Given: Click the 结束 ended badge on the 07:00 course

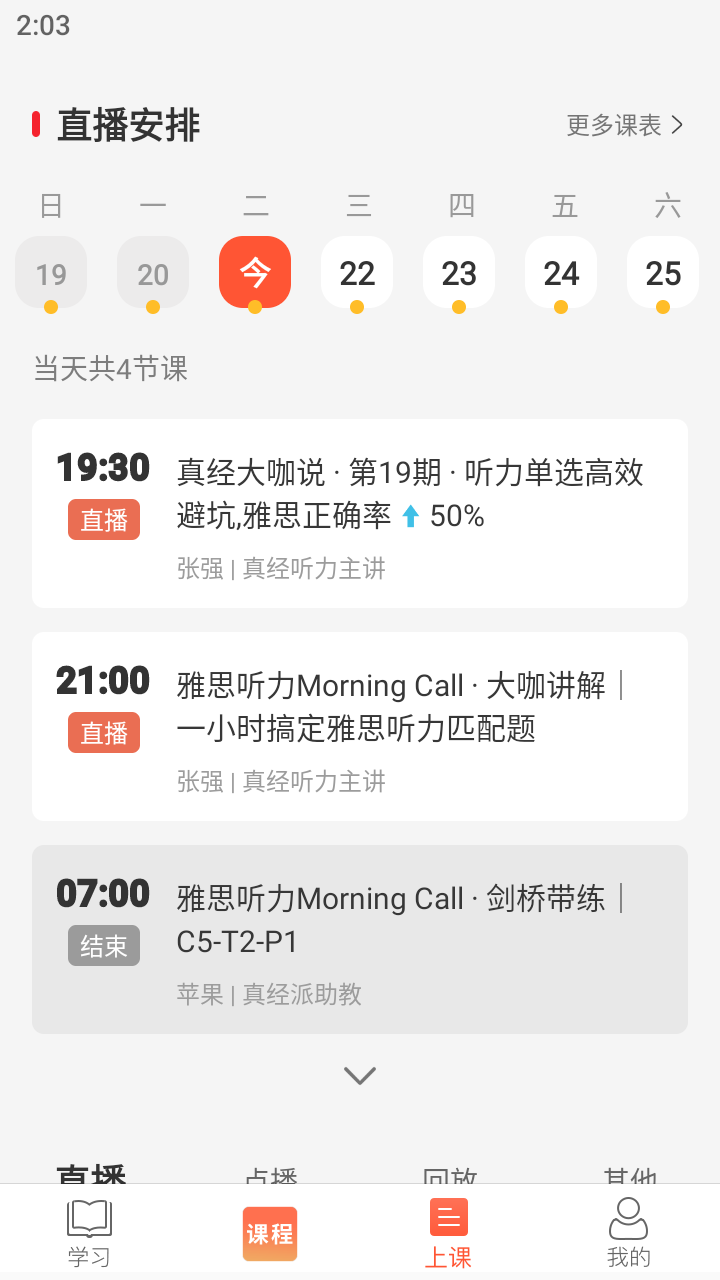Looking at the screenshot, I should [103, 945].
